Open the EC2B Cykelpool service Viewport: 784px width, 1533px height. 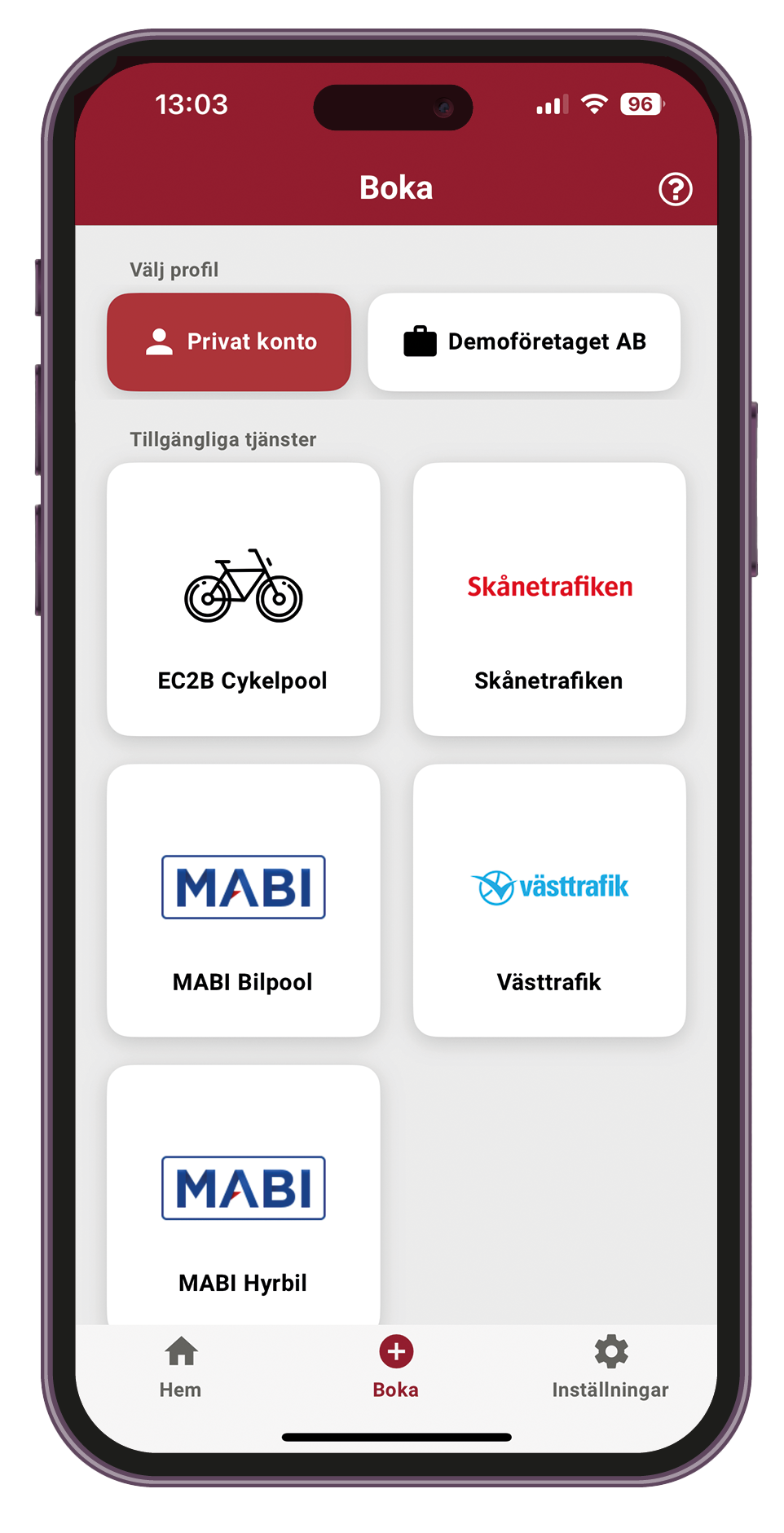tap(243, 599)
